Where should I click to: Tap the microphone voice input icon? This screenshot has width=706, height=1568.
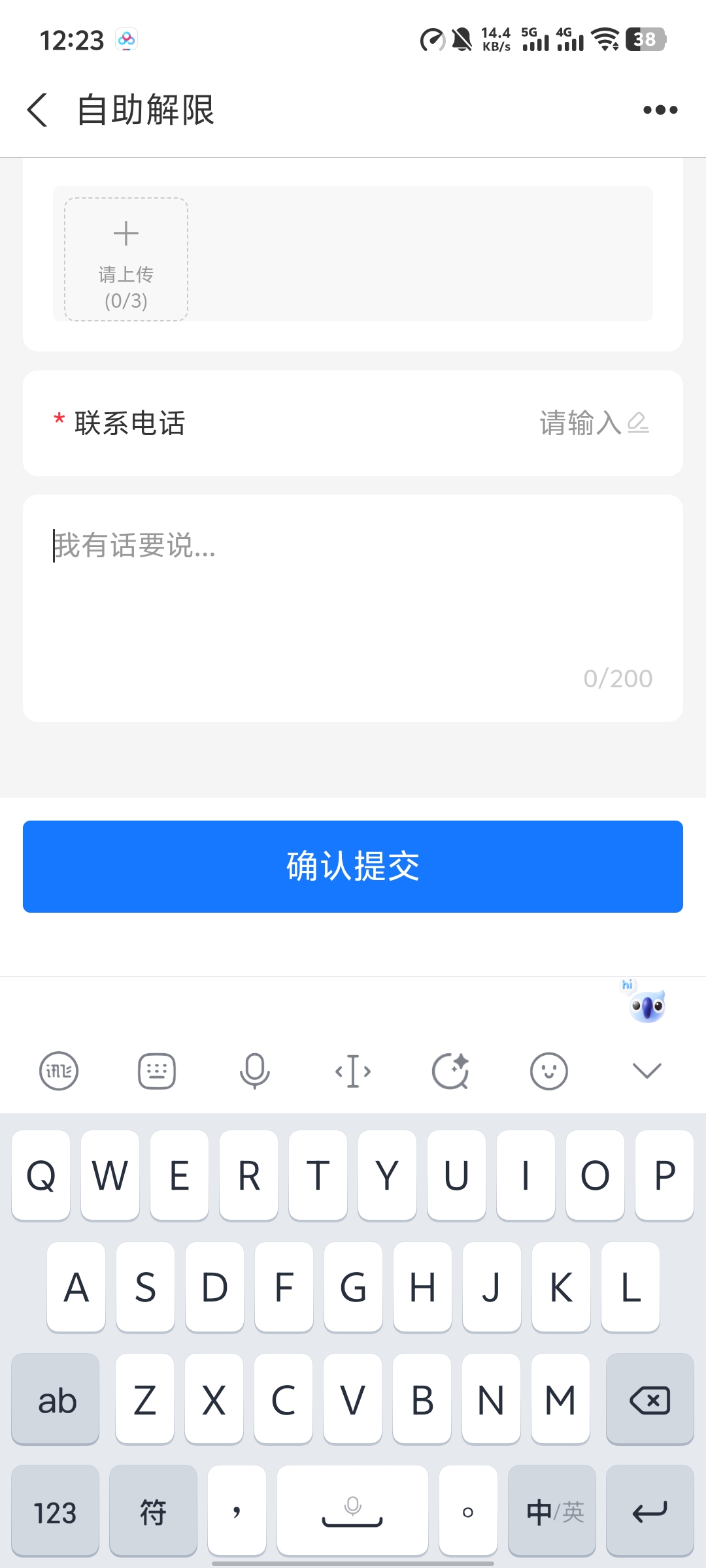(254, 1070)
